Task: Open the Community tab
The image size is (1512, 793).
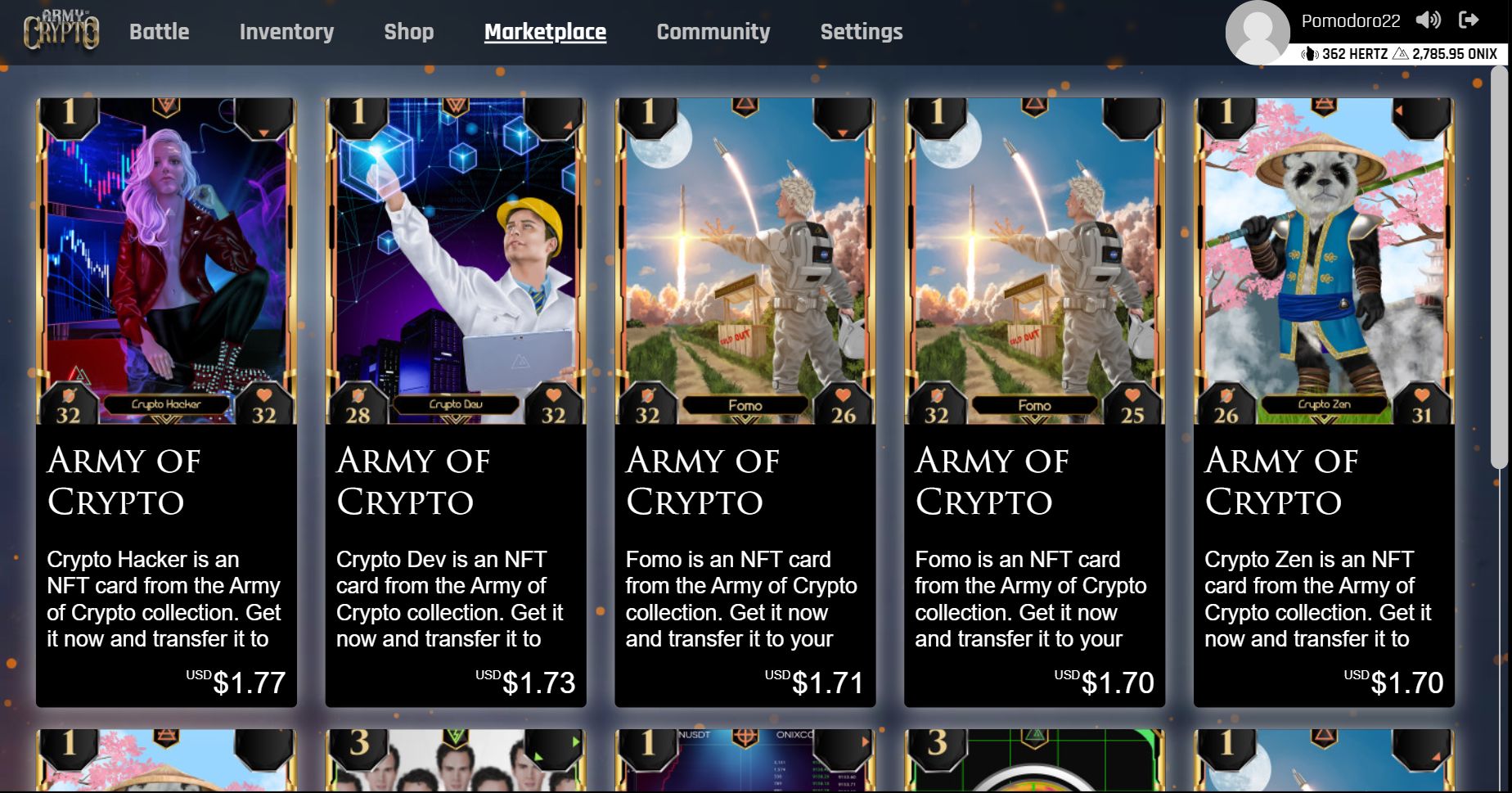Action: pyautogui.click(x=713, y=32)
